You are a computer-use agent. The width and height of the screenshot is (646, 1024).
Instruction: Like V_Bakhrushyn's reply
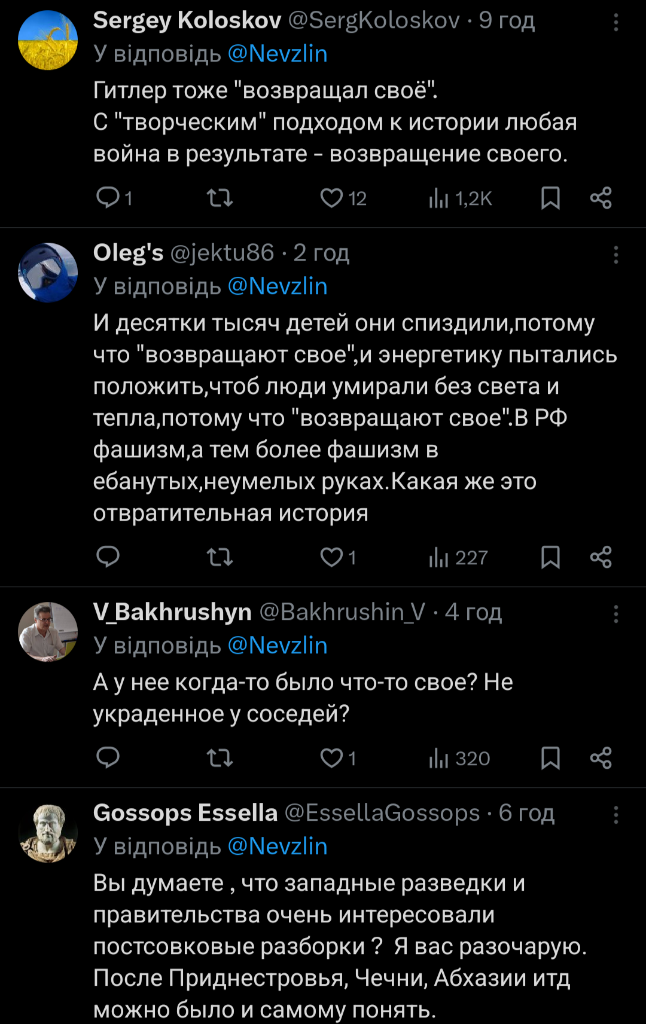332,758
